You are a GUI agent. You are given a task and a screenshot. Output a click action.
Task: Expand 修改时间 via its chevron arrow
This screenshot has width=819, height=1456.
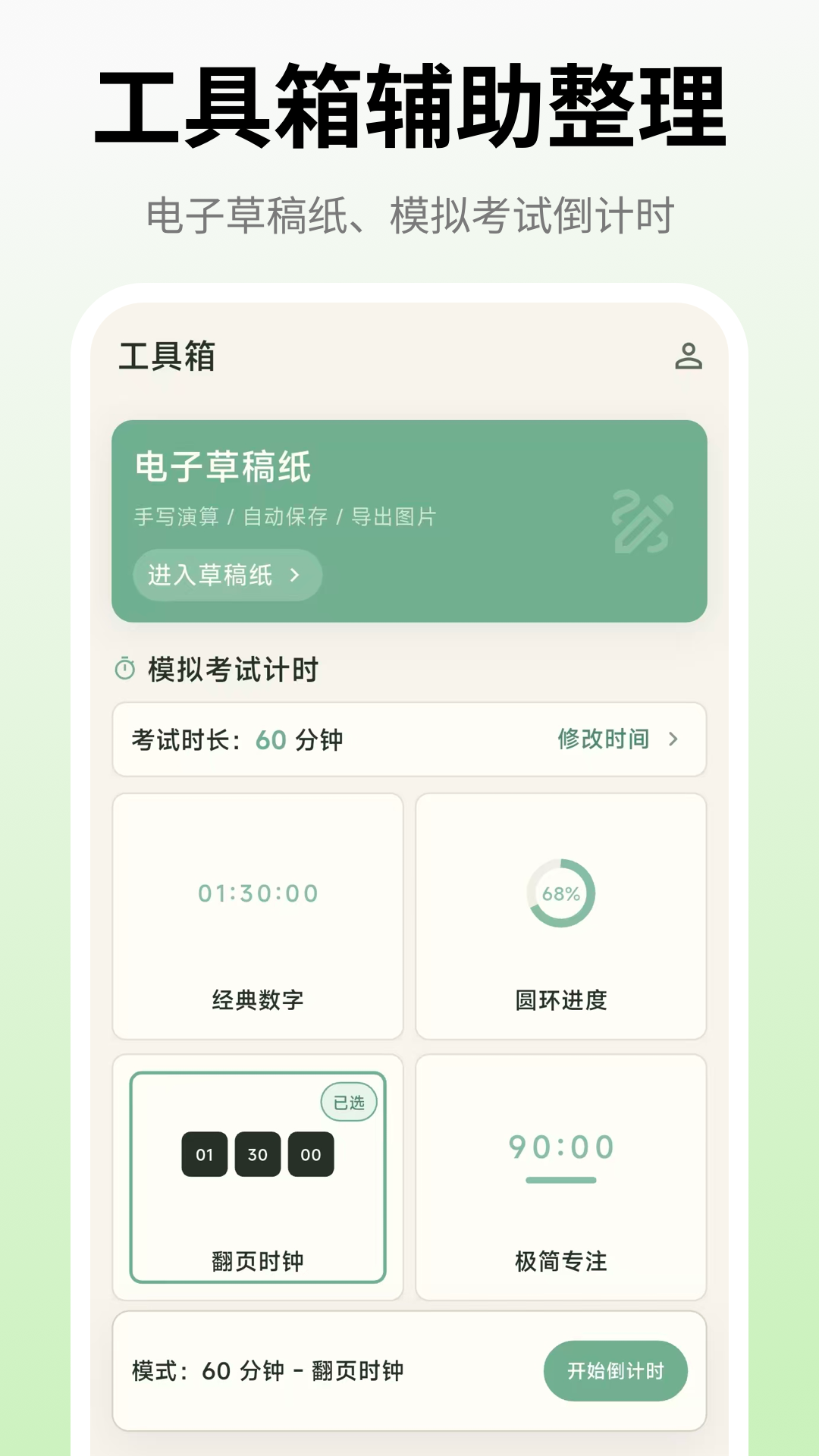[673, 739]
